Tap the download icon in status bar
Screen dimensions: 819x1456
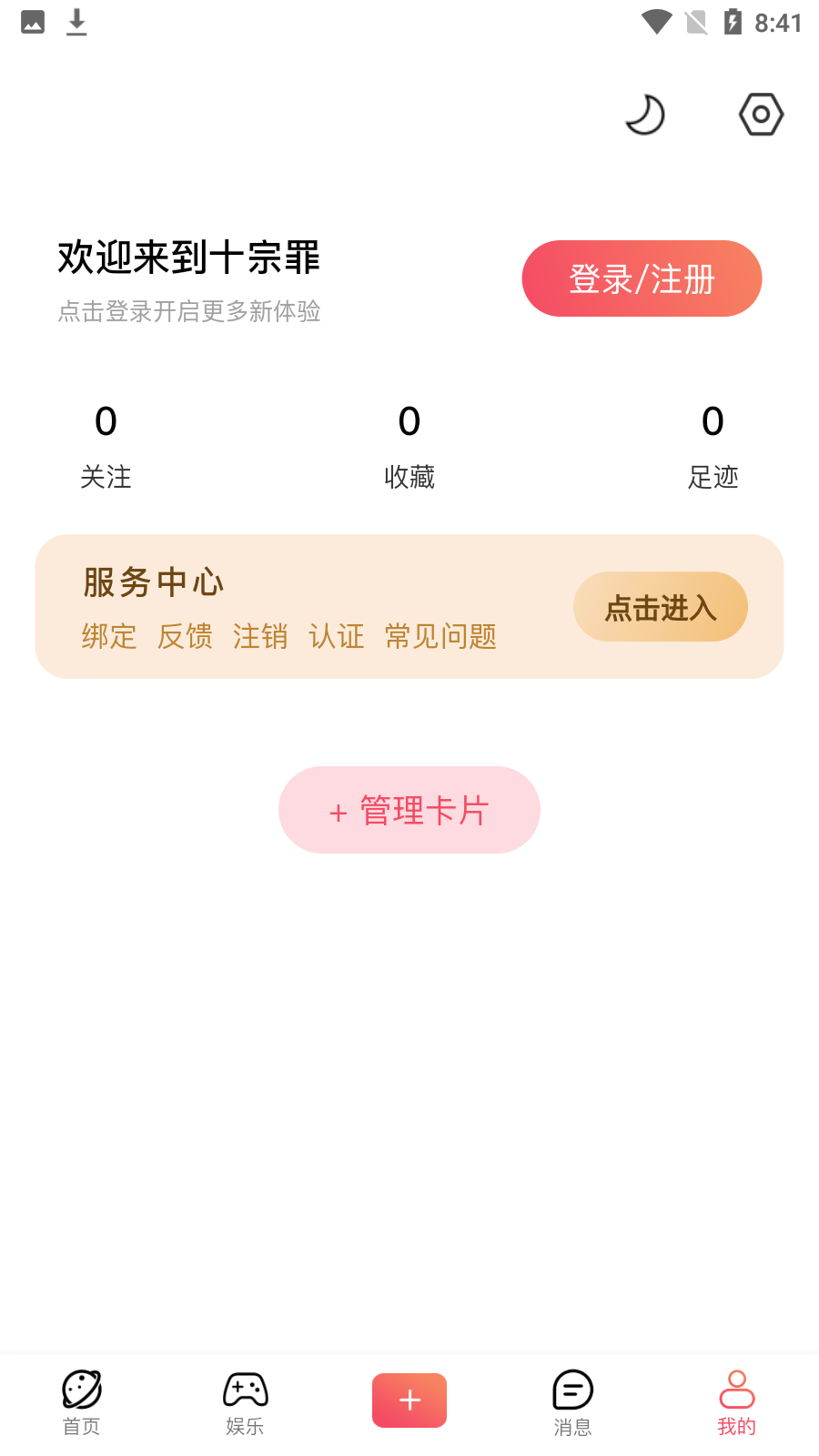click(76, 22)
